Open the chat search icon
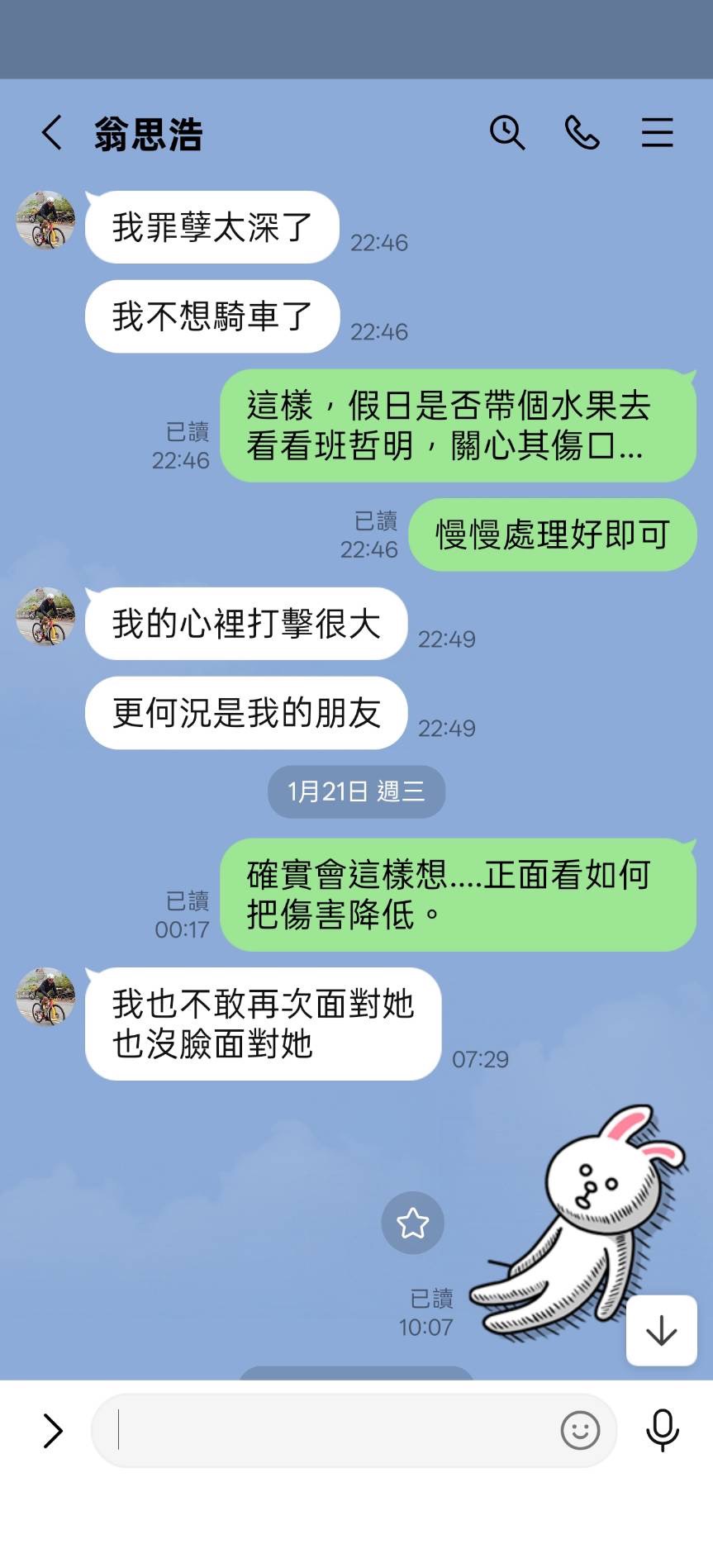 [x=507, y=133]
